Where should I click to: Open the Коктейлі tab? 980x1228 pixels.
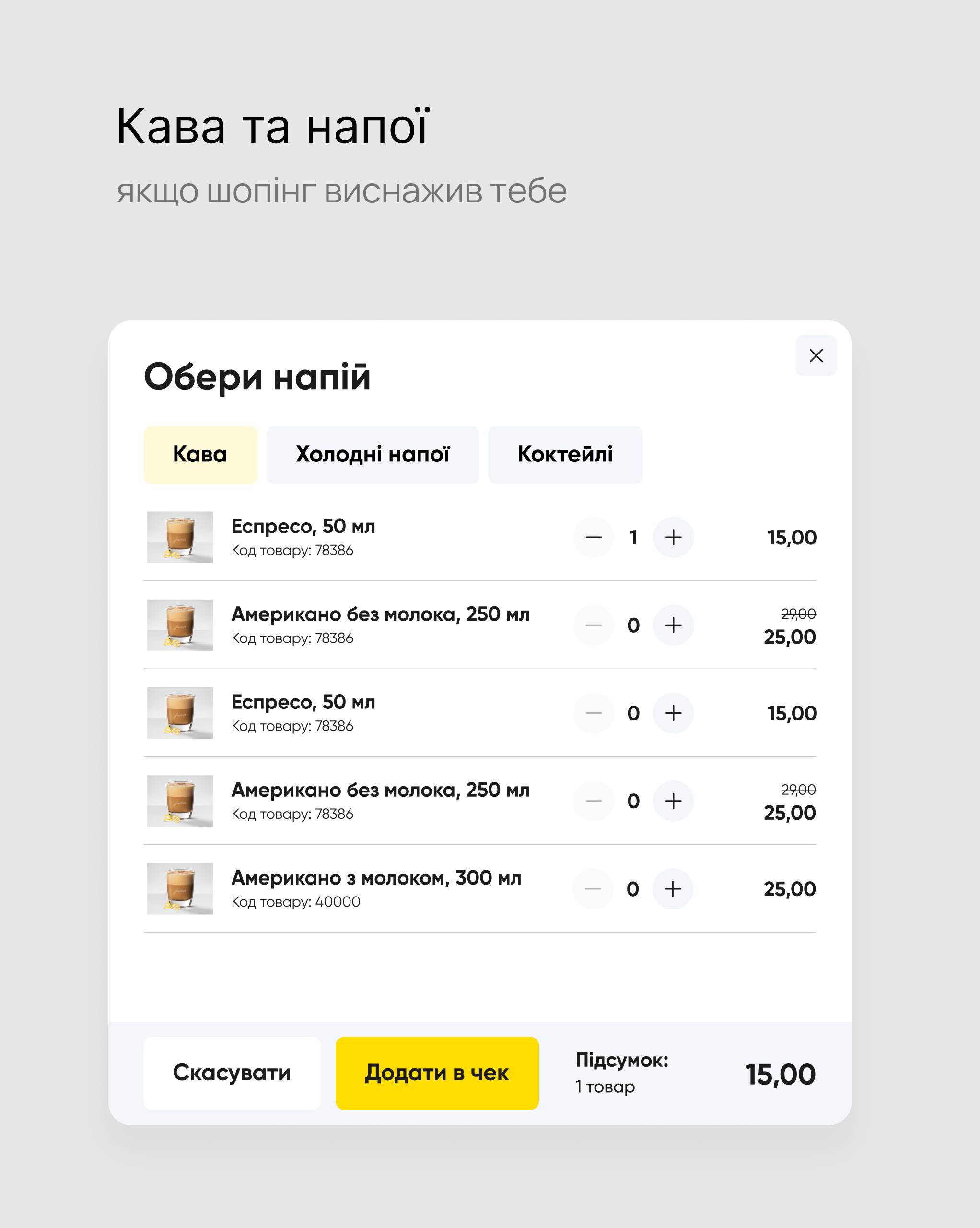pyautogui.click(x=564, y=455)
